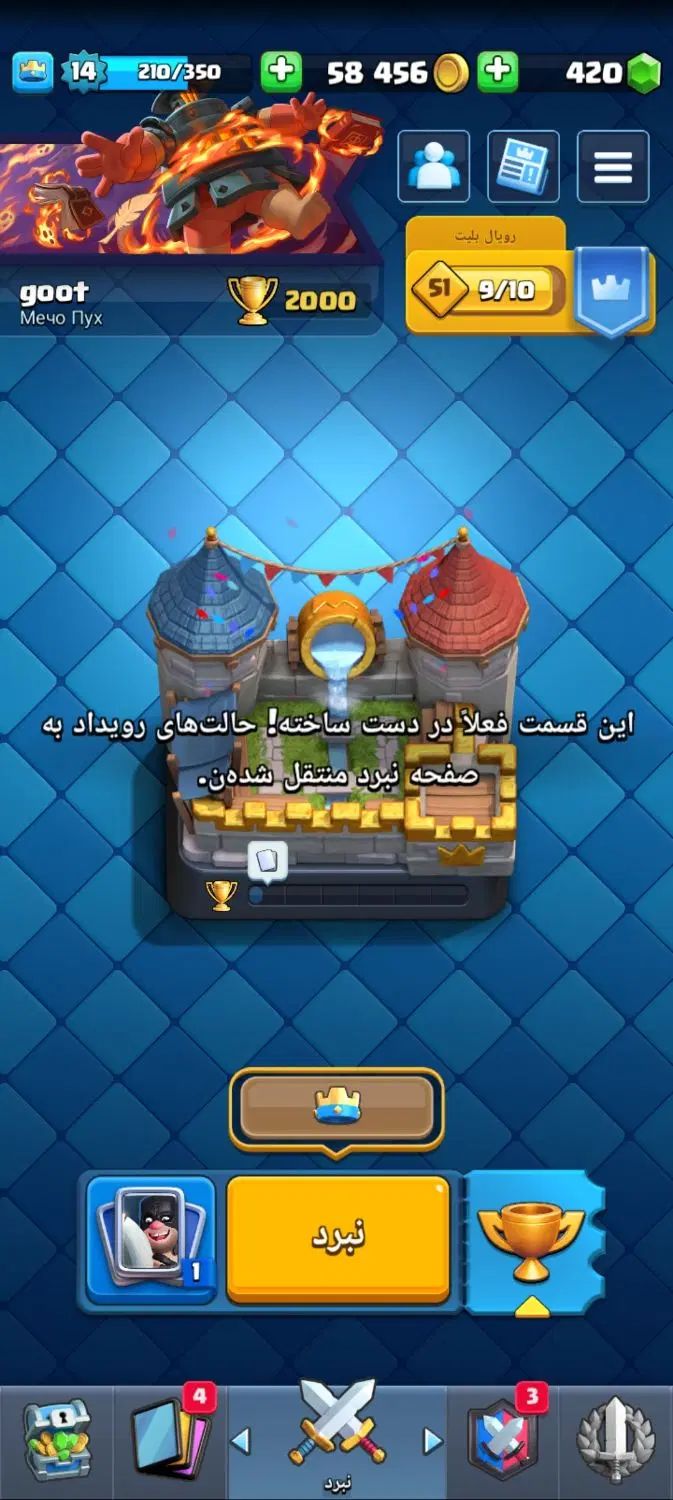Open the hamburger options menu
673x1500 pixels.
pos(613,167)
